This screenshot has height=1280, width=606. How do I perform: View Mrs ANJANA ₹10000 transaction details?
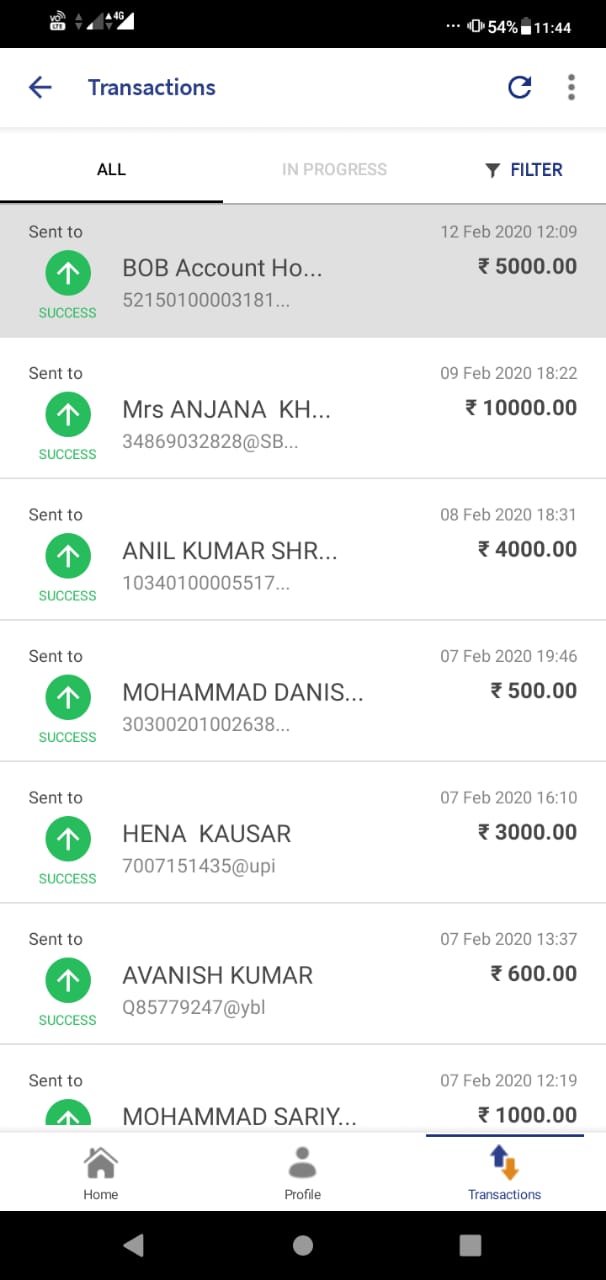click(303, 408)
